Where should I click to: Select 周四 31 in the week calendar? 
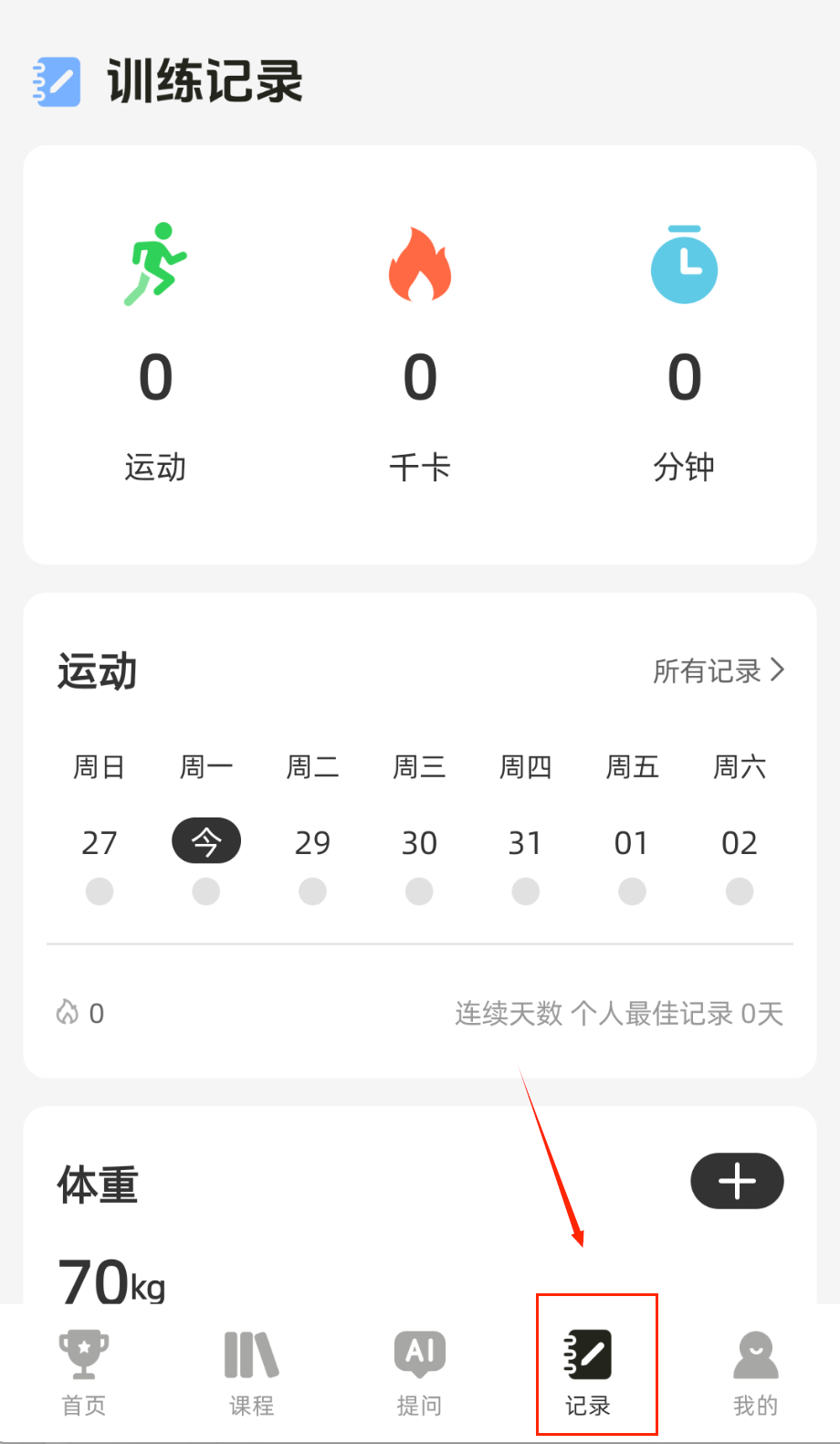point(526,842)
